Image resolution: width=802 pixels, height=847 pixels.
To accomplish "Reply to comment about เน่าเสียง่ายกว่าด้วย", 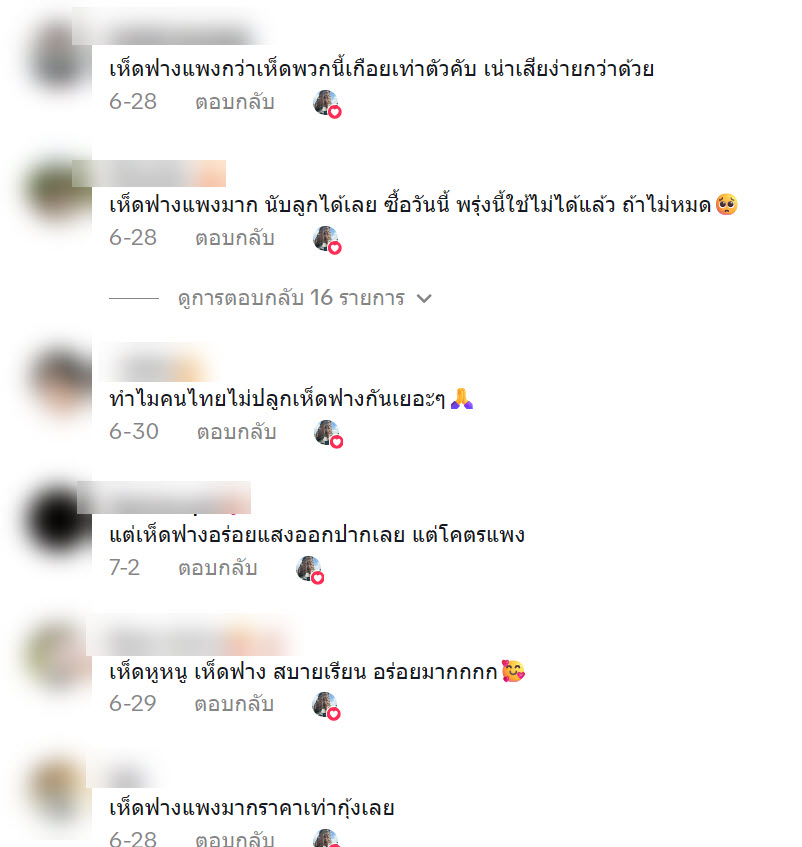I will click(x=234, y=101).
